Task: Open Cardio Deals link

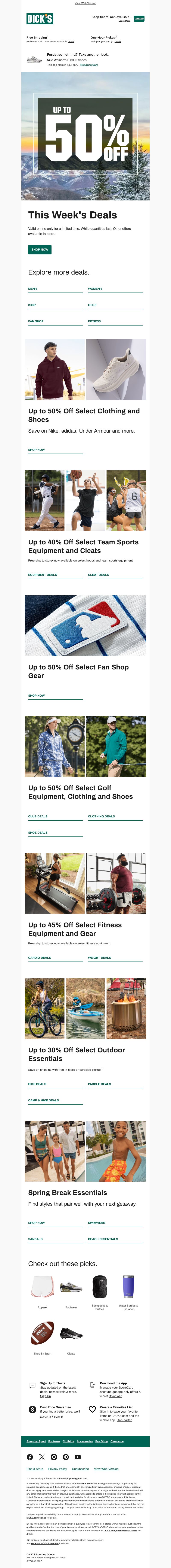Action: click(x=40, y=957)
